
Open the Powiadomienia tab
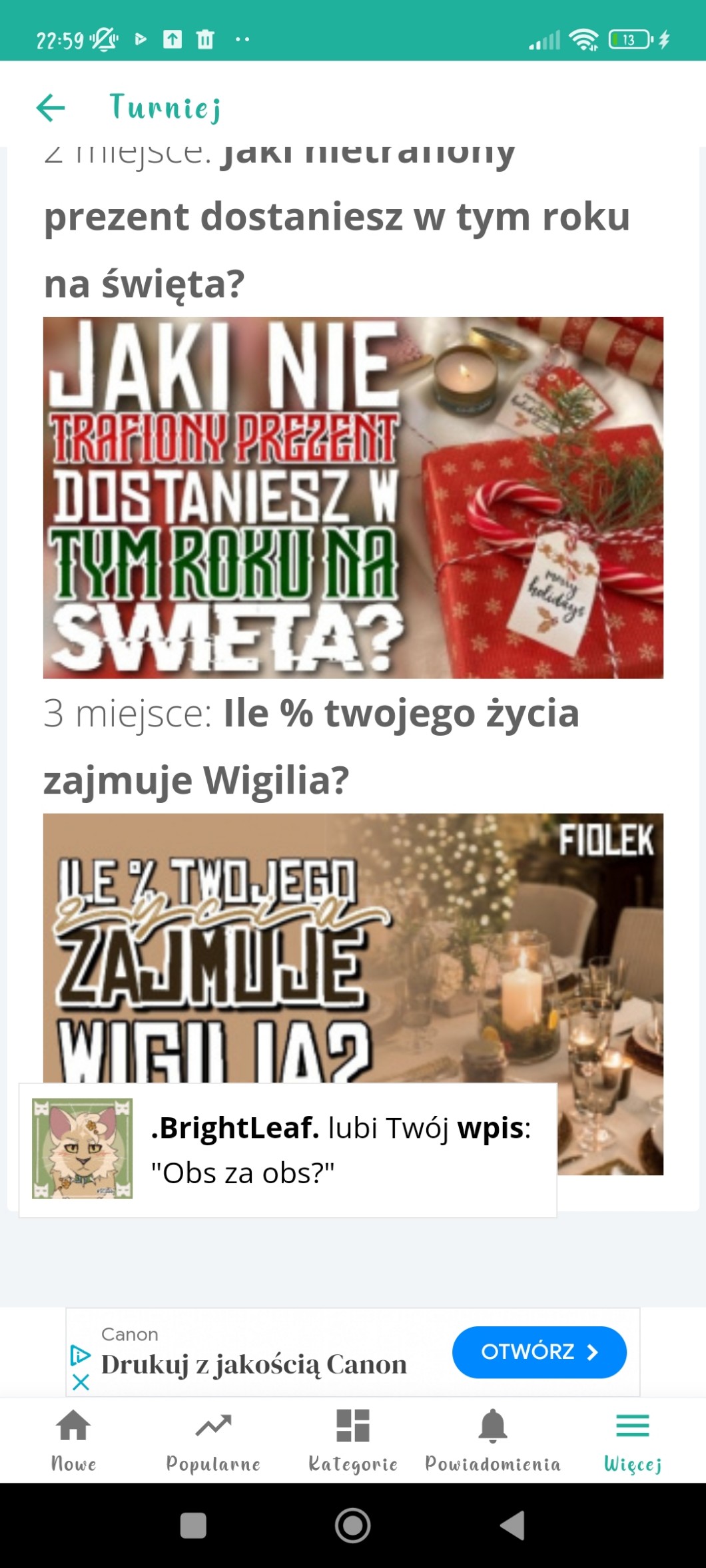(493, 1439)
